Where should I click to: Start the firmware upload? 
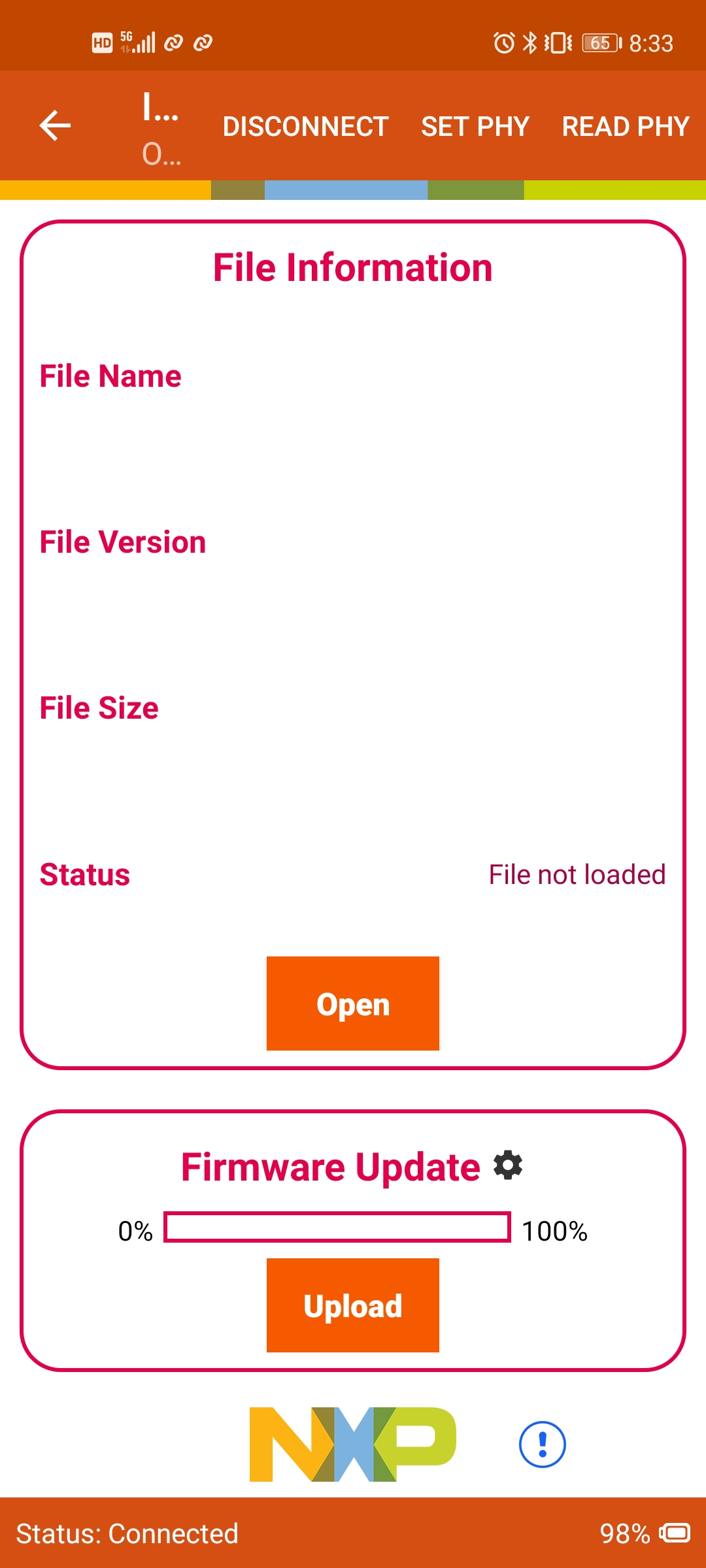(352, 1305)
